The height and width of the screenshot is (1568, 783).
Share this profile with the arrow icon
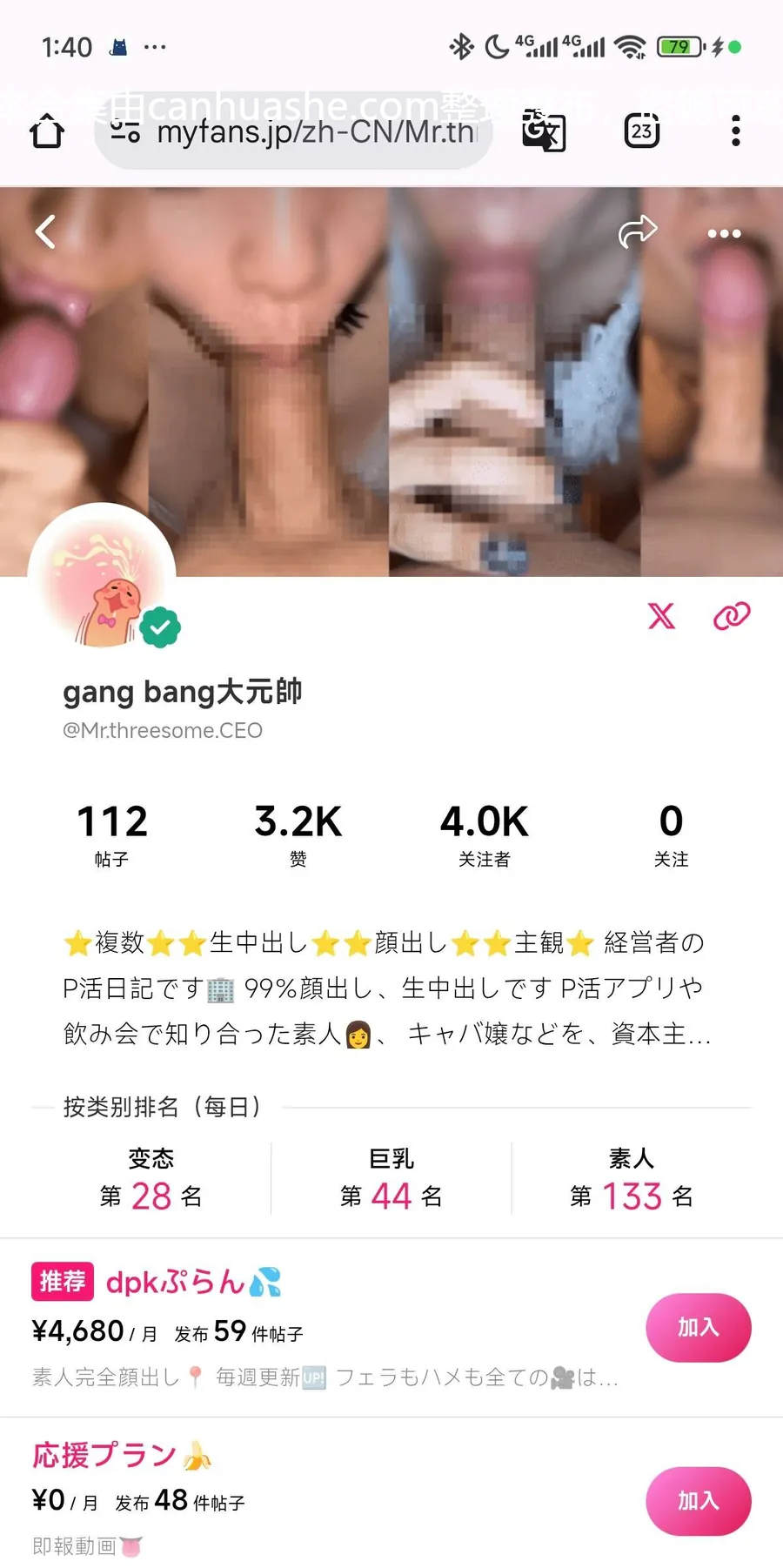(x=638, y=232)
